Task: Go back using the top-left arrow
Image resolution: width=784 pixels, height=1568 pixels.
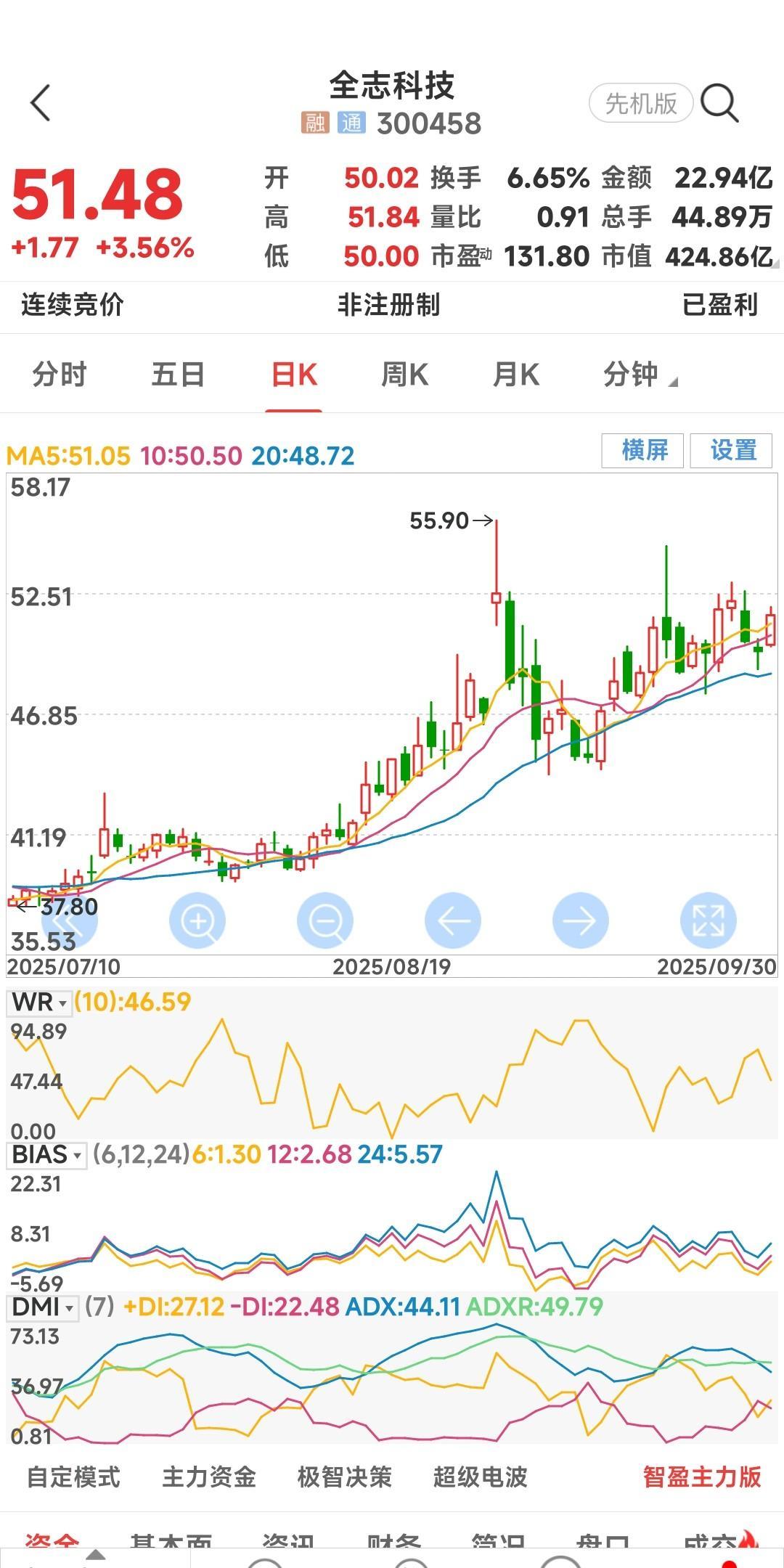Action: [41, 102]
